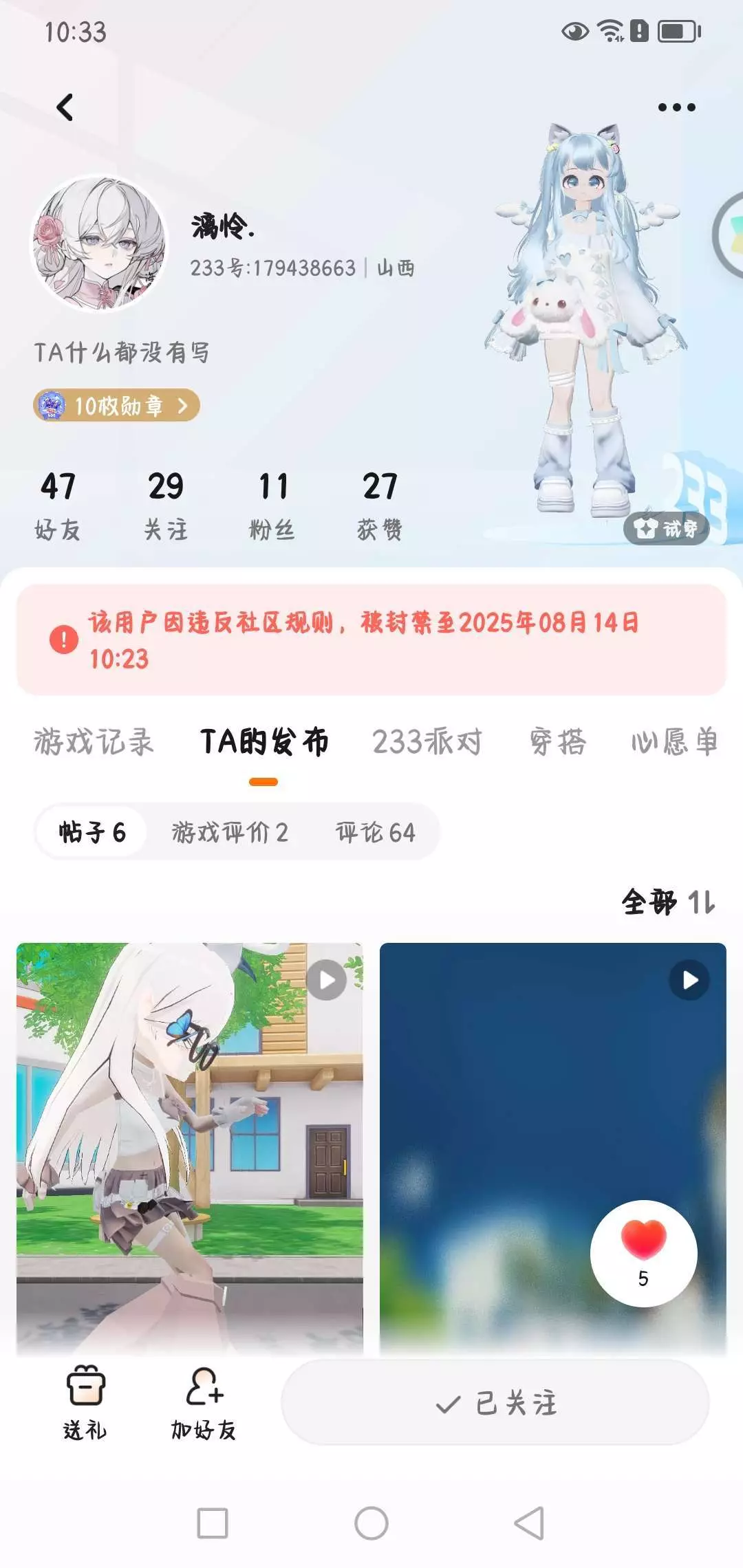
Task: Open the 10枚勋章 badge list
Action: point(116,406)
